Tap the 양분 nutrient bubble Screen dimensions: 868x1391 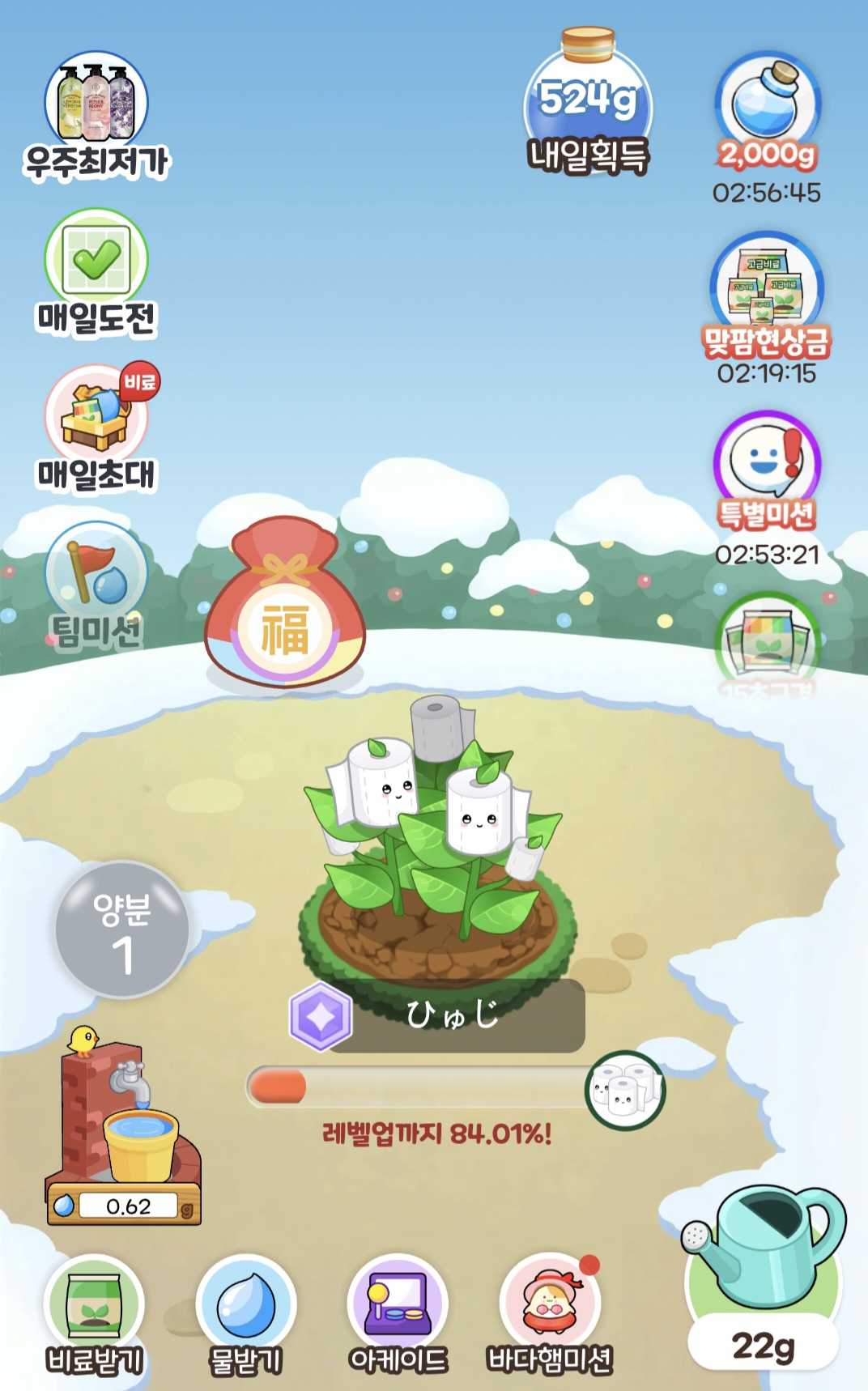tap(122, 929)
